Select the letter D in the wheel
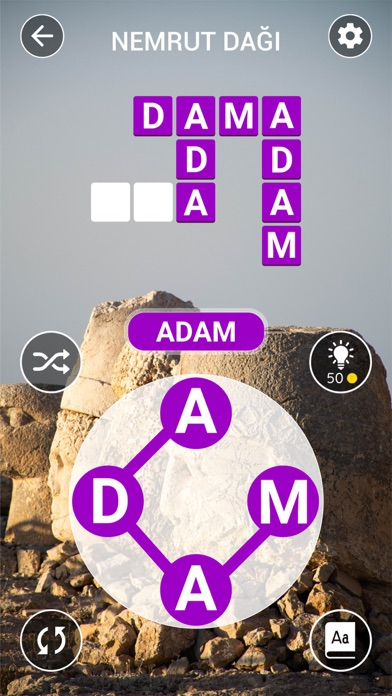The image size is (392, 696). coord(108,501)
